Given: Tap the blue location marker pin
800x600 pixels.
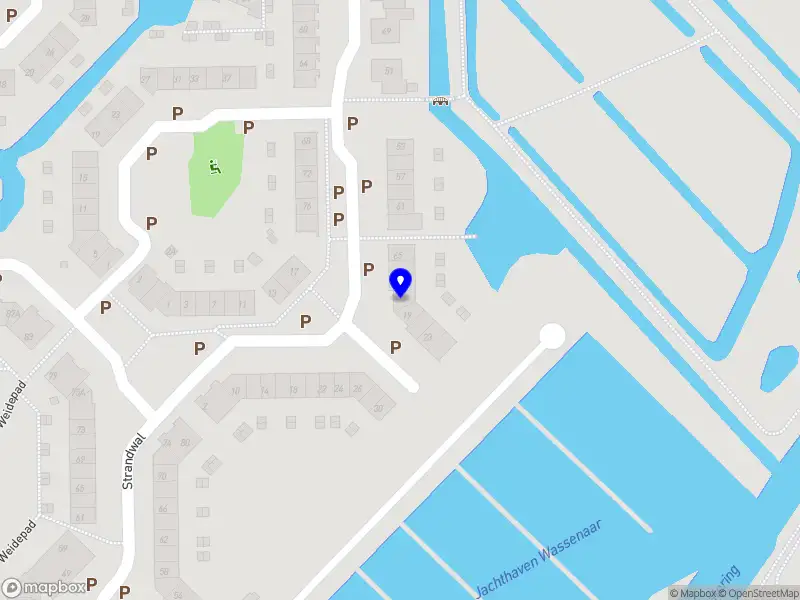Looking at the screenshot, I should [400, 282].
